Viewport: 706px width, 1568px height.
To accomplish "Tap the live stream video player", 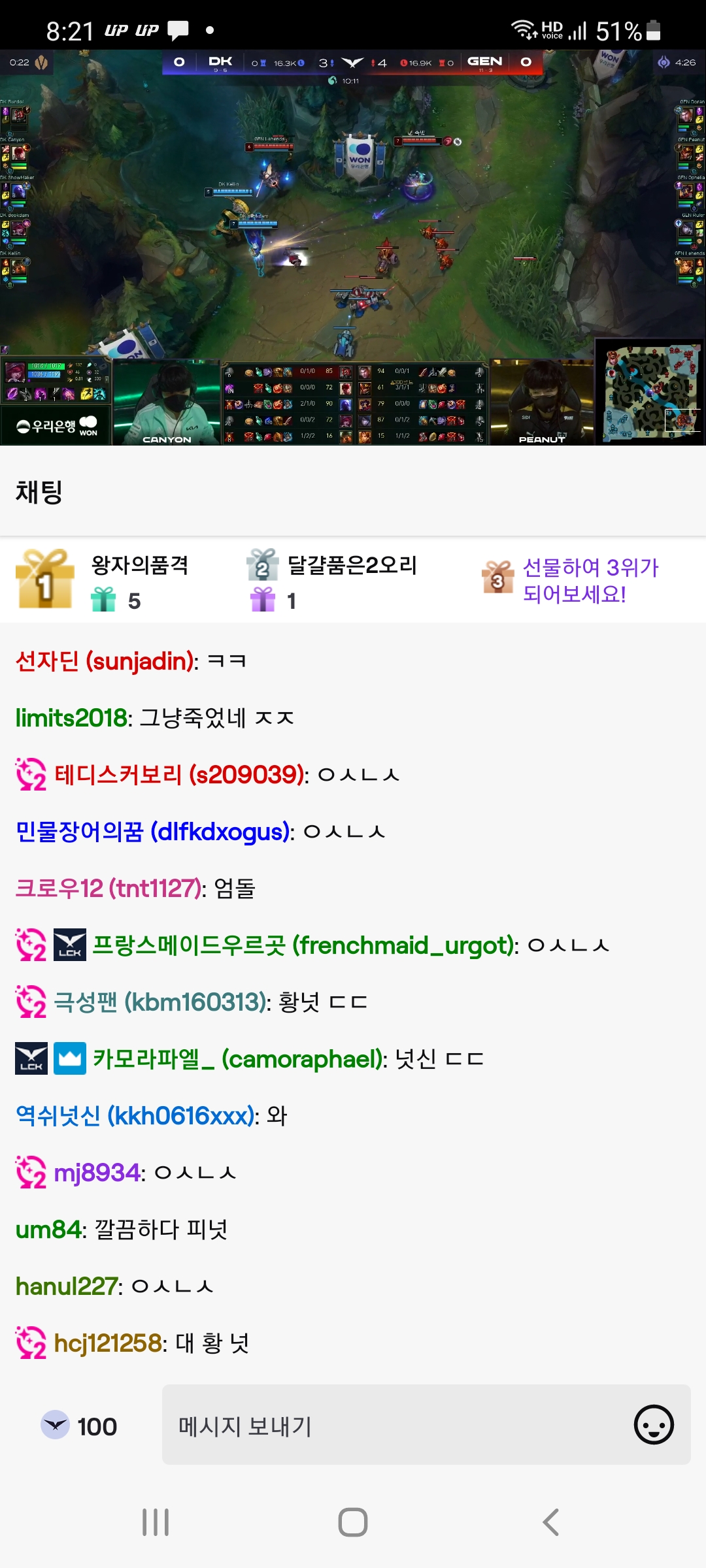I will [353, 248].
